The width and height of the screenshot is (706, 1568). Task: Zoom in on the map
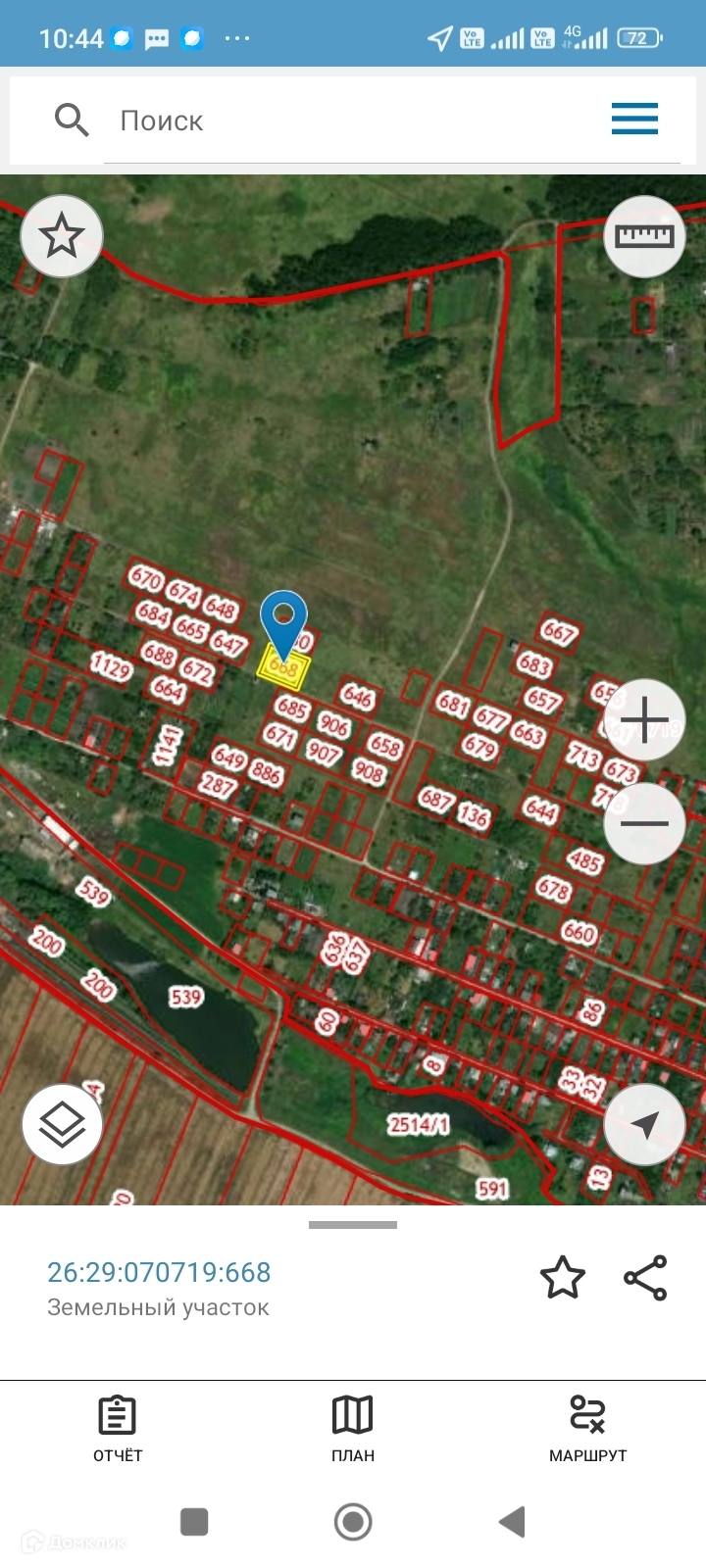pos(644,720)
